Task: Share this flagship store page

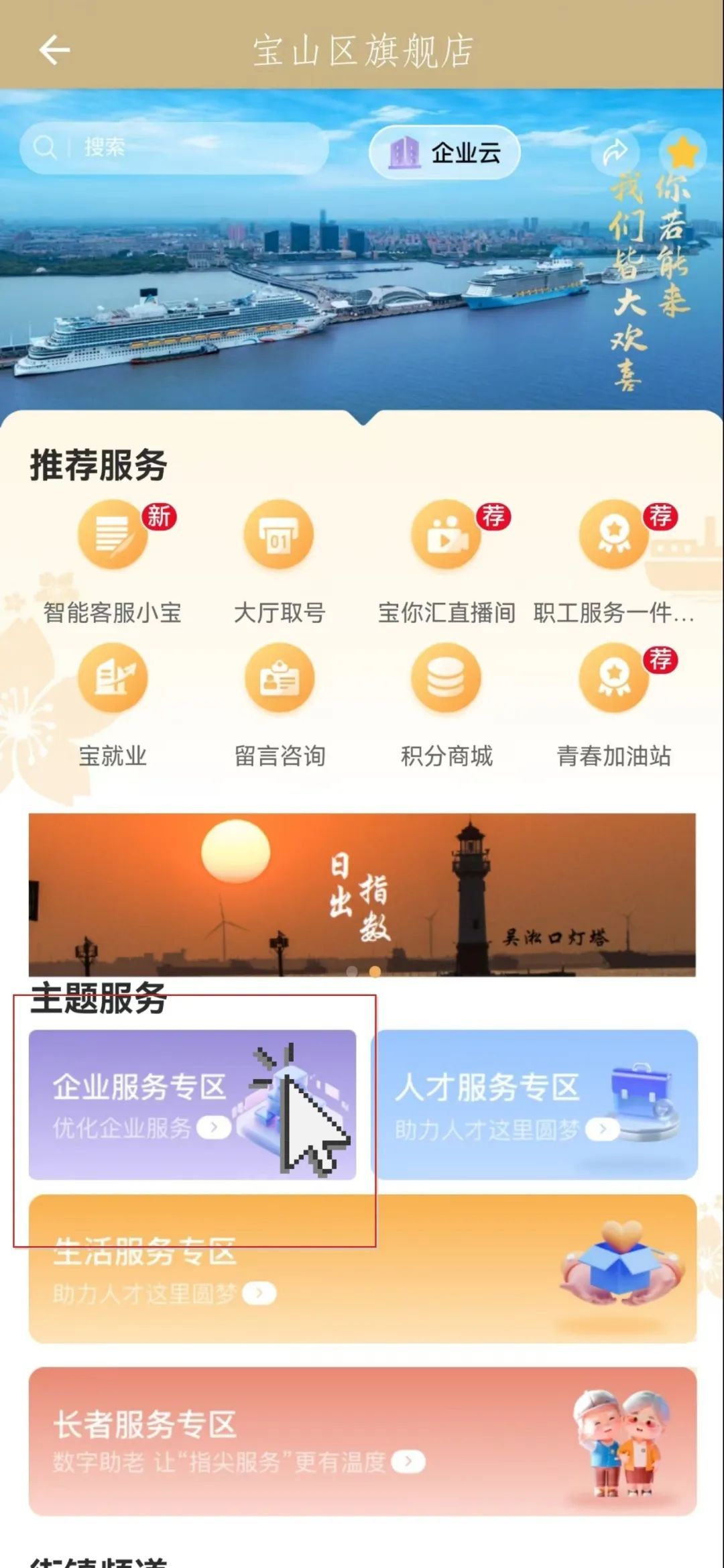Action: tap(615, 152)
